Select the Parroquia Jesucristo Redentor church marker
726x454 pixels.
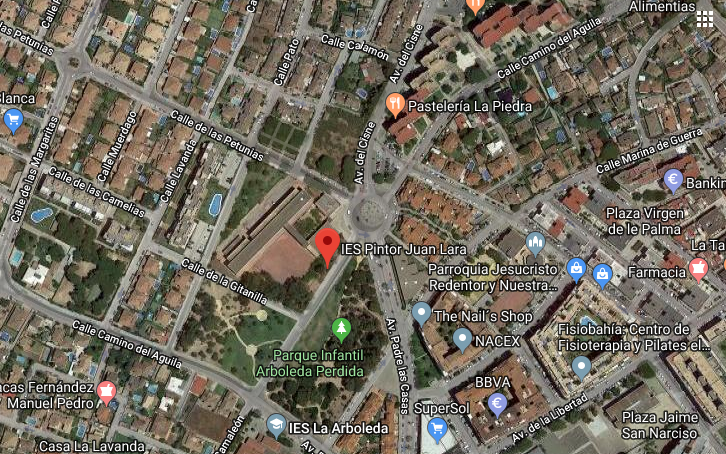click(535, 243)
